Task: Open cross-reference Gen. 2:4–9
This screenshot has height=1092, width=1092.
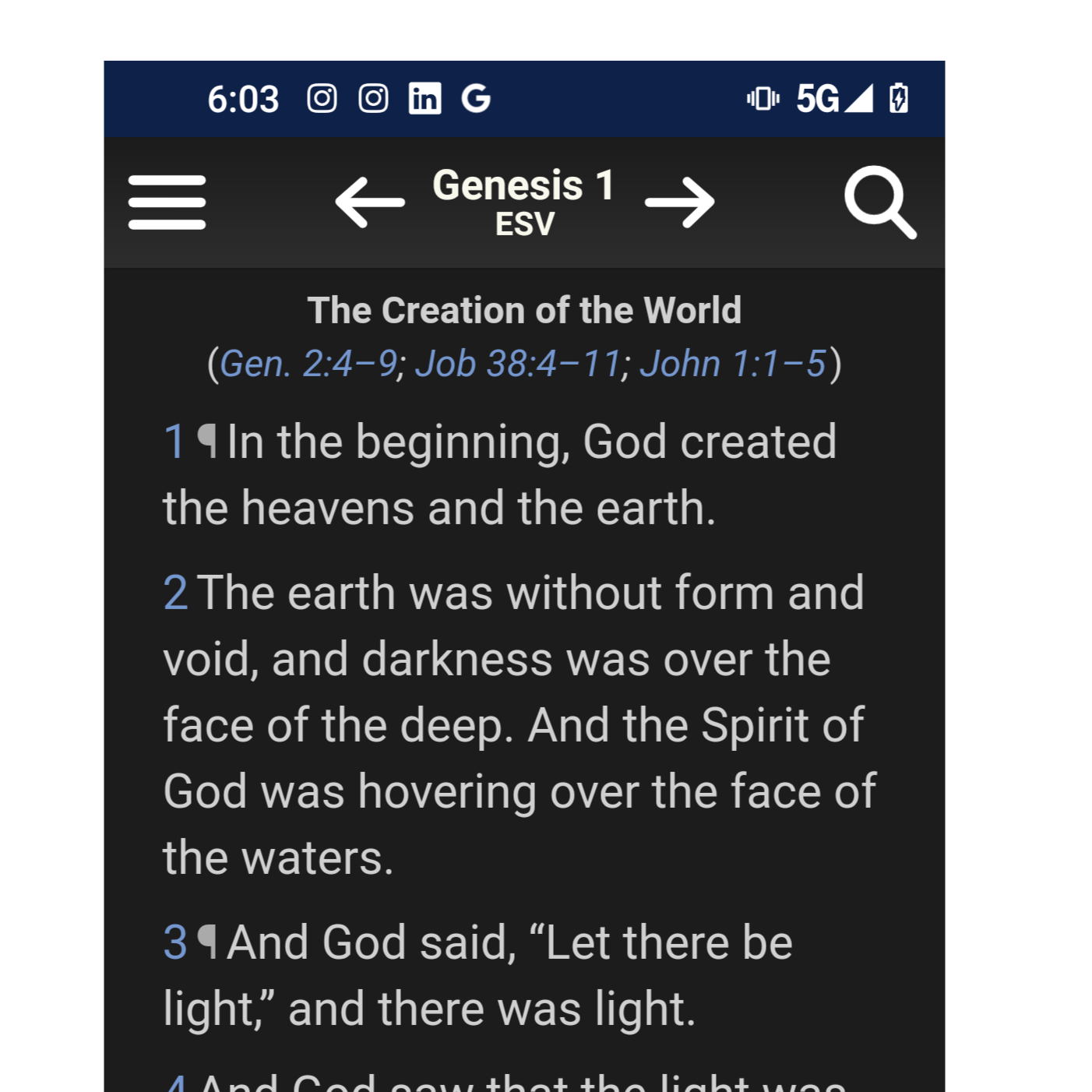Action: (308, 364)
